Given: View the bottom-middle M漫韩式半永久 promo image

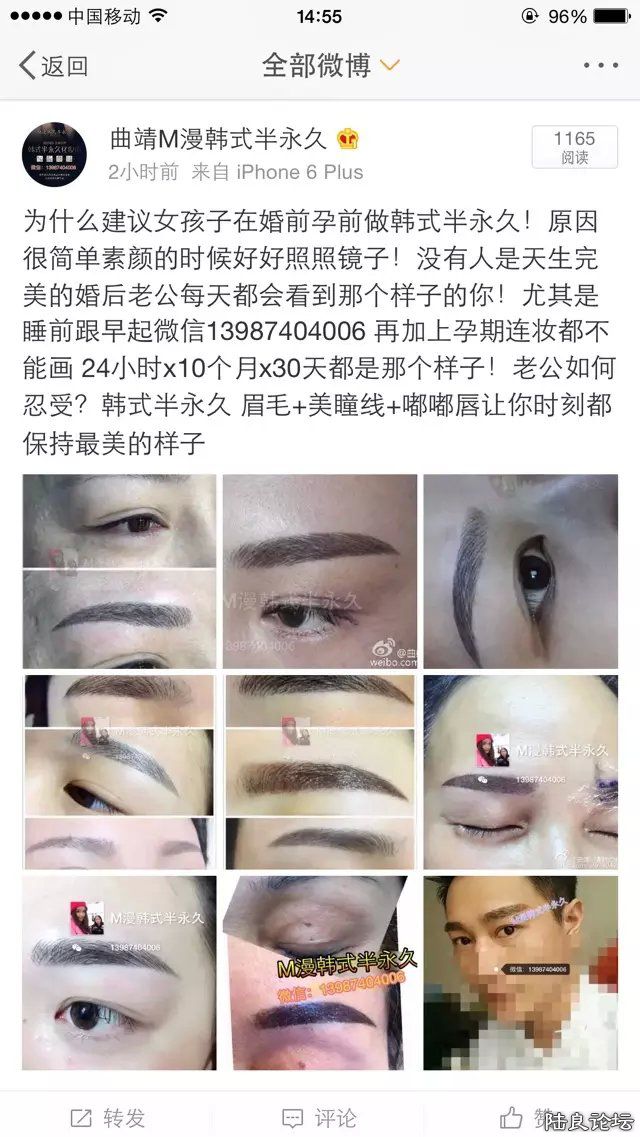Looking at the screenshot, I should tap(319, 972).
